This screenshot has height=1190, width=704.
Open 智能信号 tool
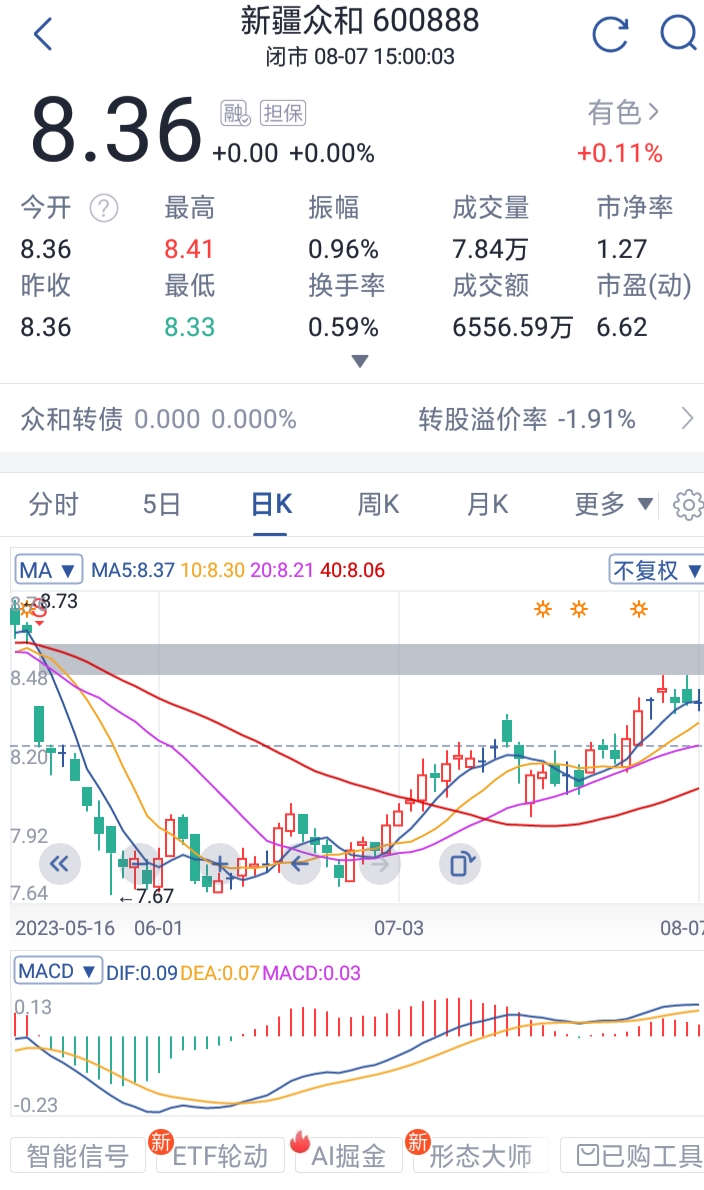[x=78, y=1157]
